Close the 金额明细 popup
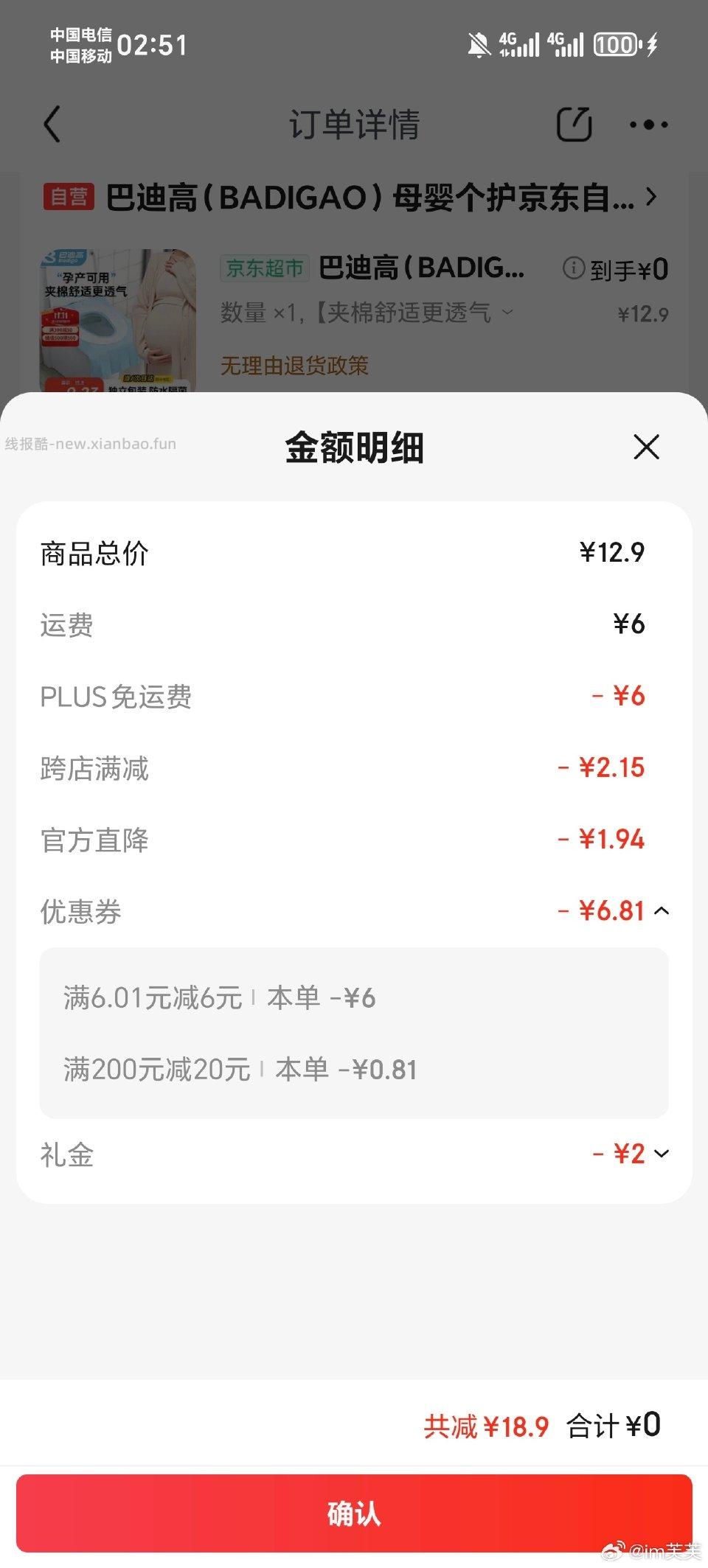Screen dimensions: 708x1568 point(645,447)
